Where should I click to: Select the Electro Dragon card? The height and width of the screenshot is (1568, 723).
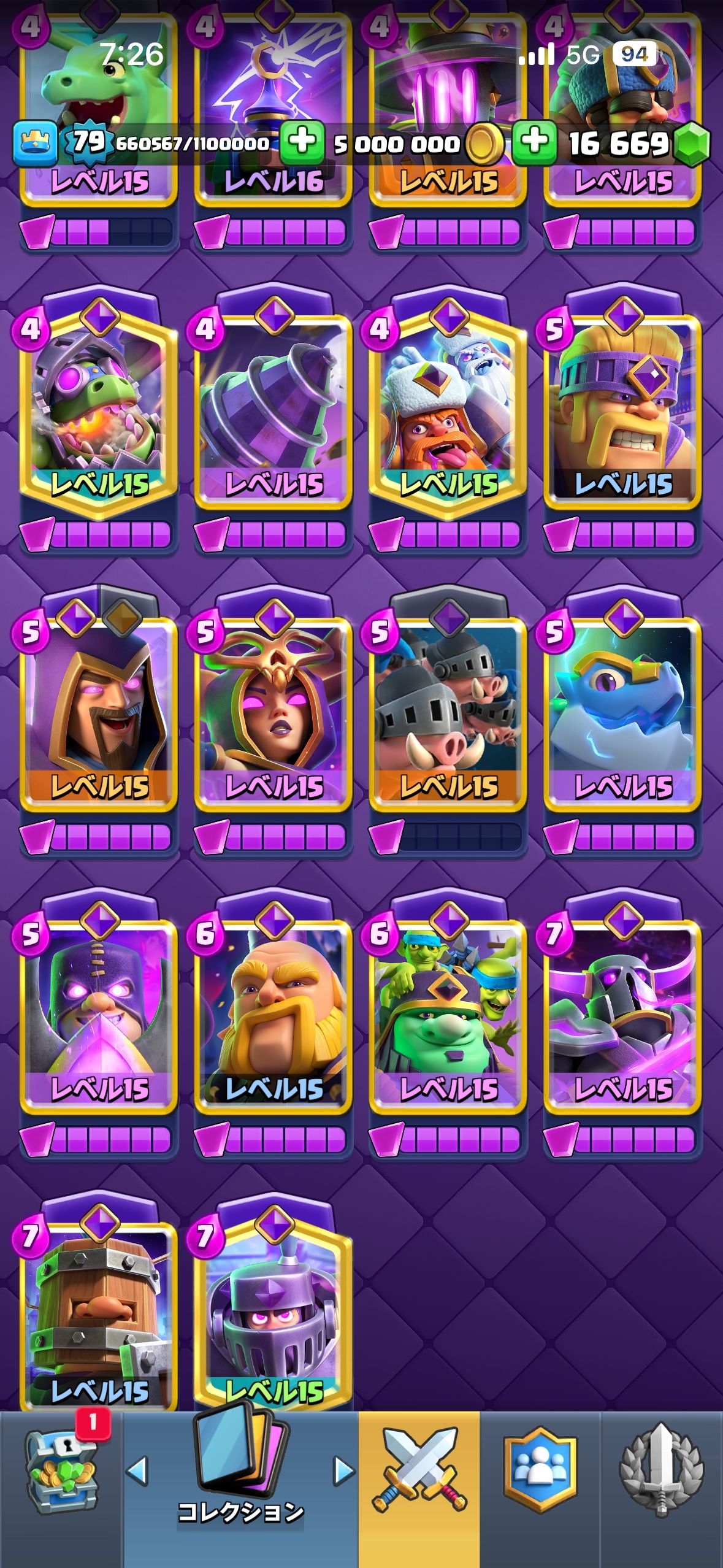[x=622, y=712]
